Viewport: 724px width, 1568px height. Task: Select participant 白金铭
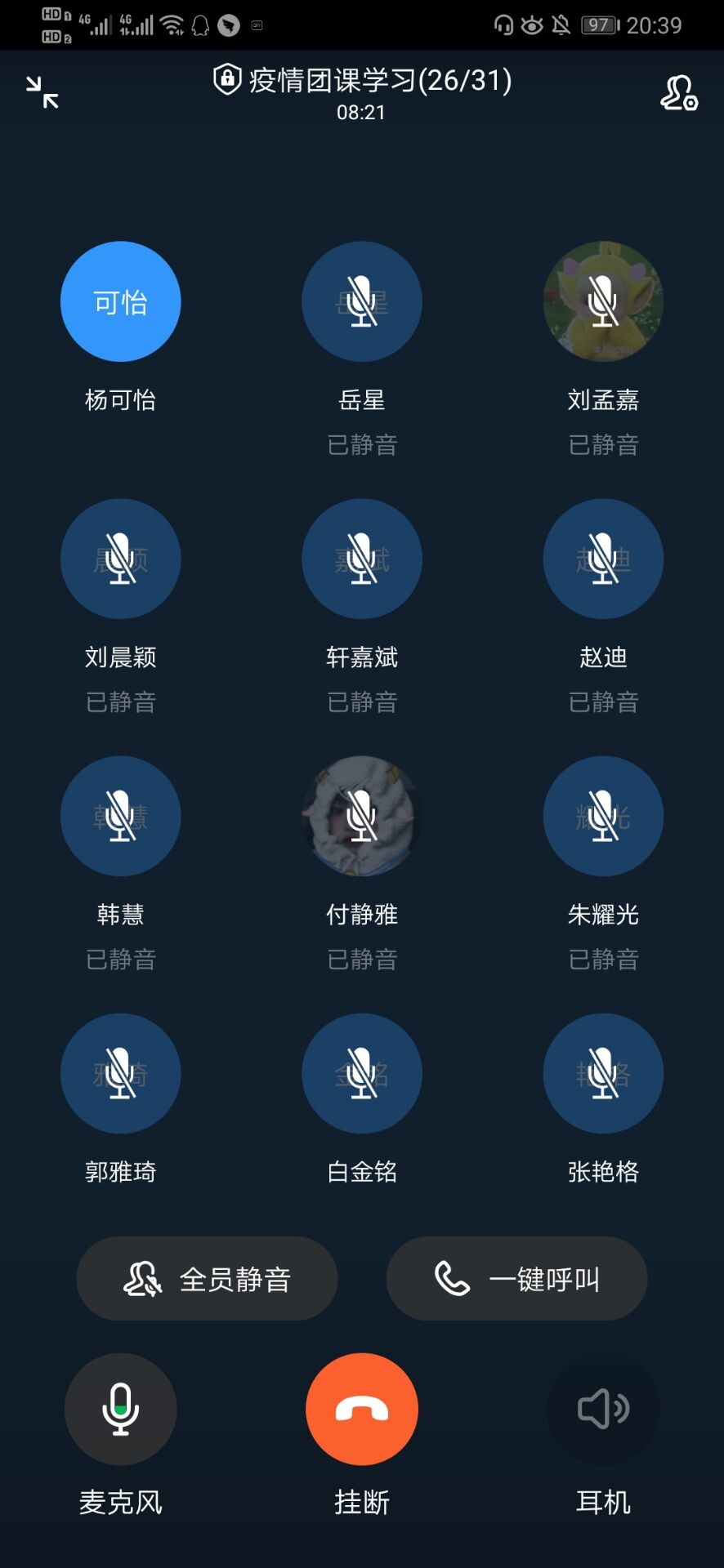pos(362,1073)
